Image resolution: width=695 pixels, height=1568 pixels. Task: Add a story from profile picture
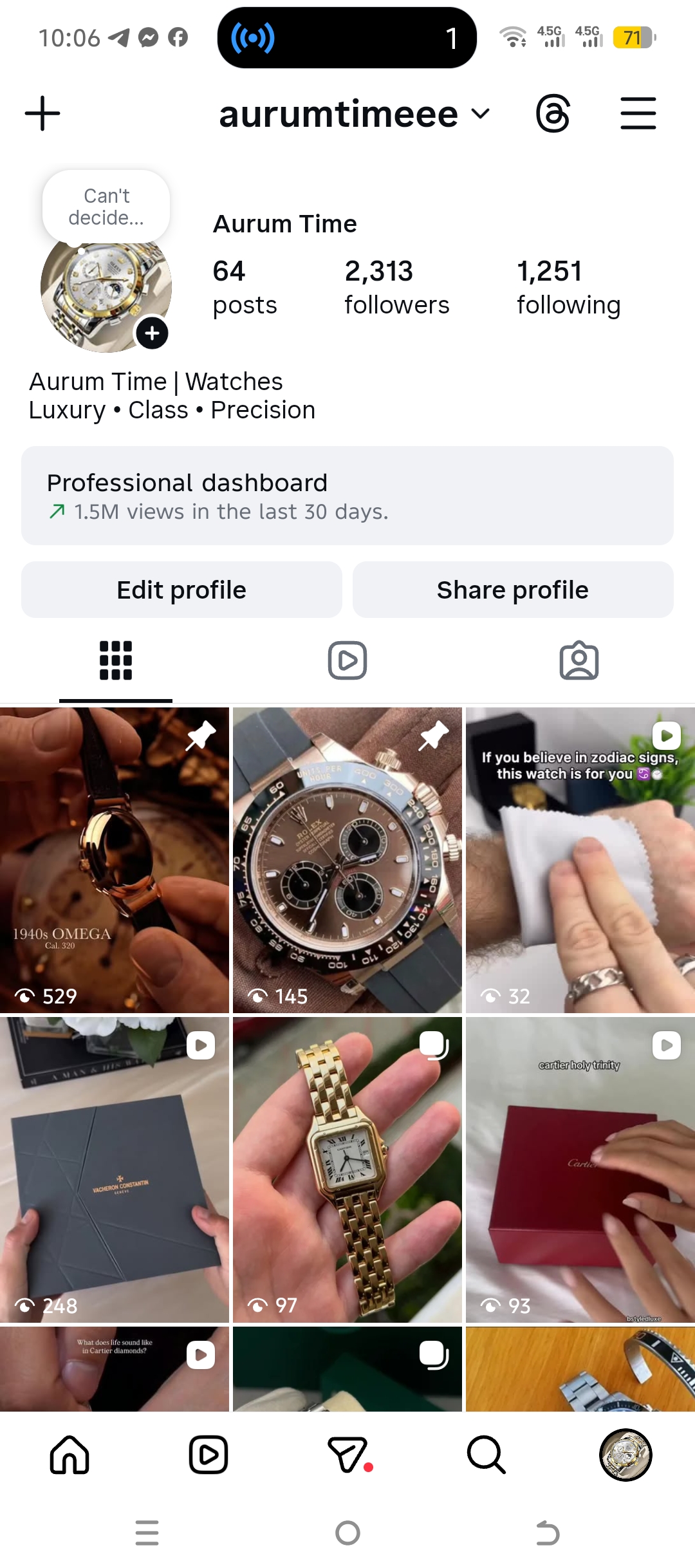152,333
